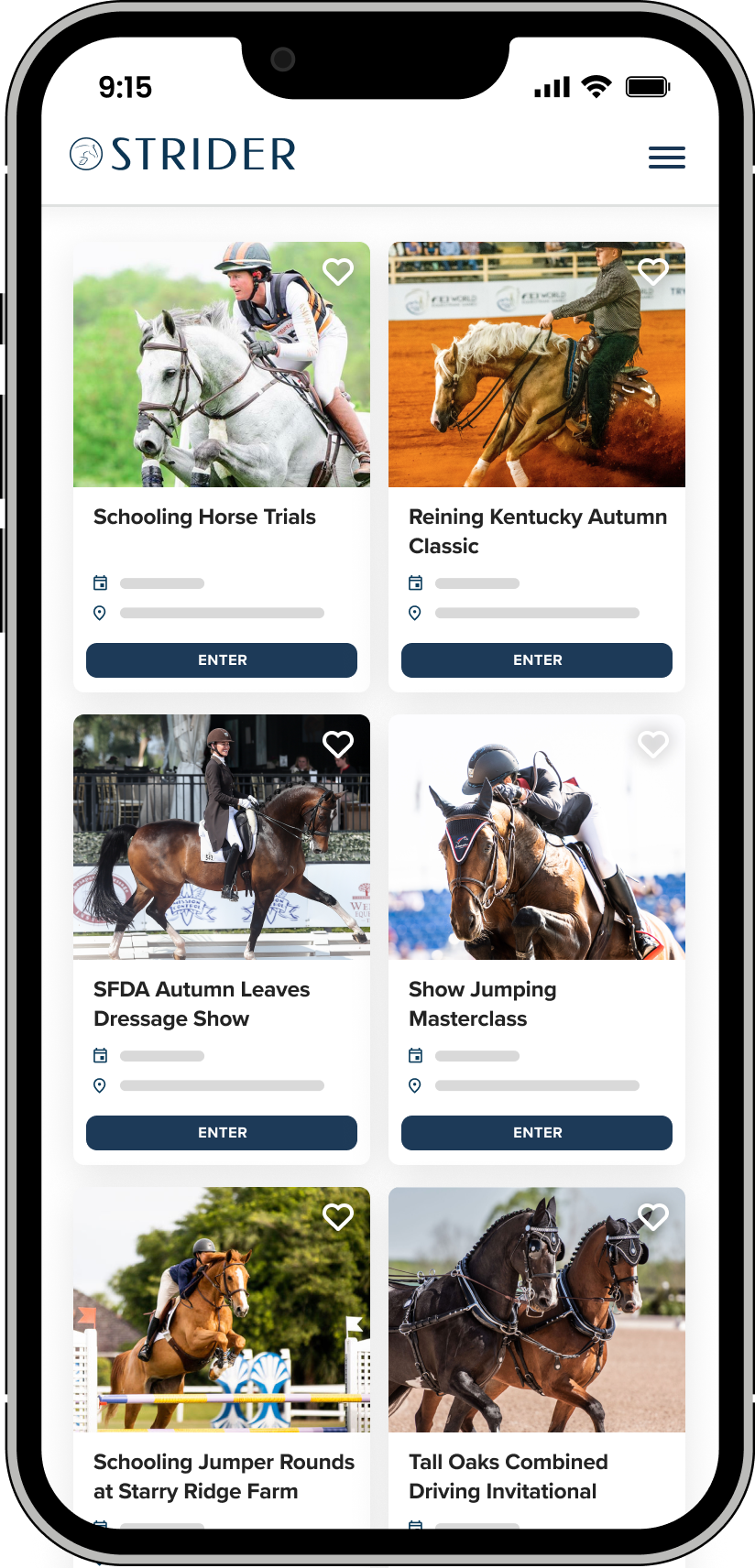
Task: Open the Tall Oaks Combined Driving Invitational card
Action: (536, 1328)
